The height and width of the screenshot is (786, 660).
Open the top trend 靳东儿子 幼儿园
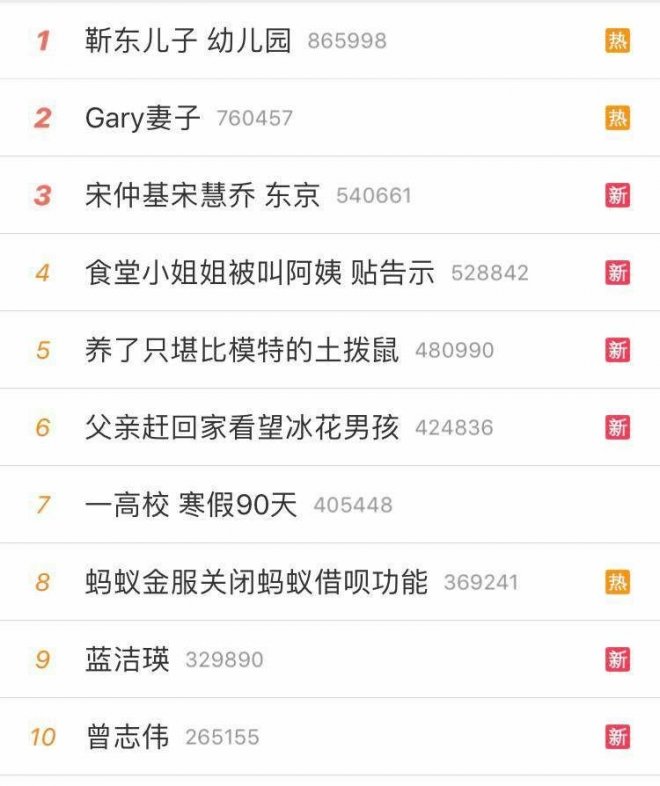[188, 41]
